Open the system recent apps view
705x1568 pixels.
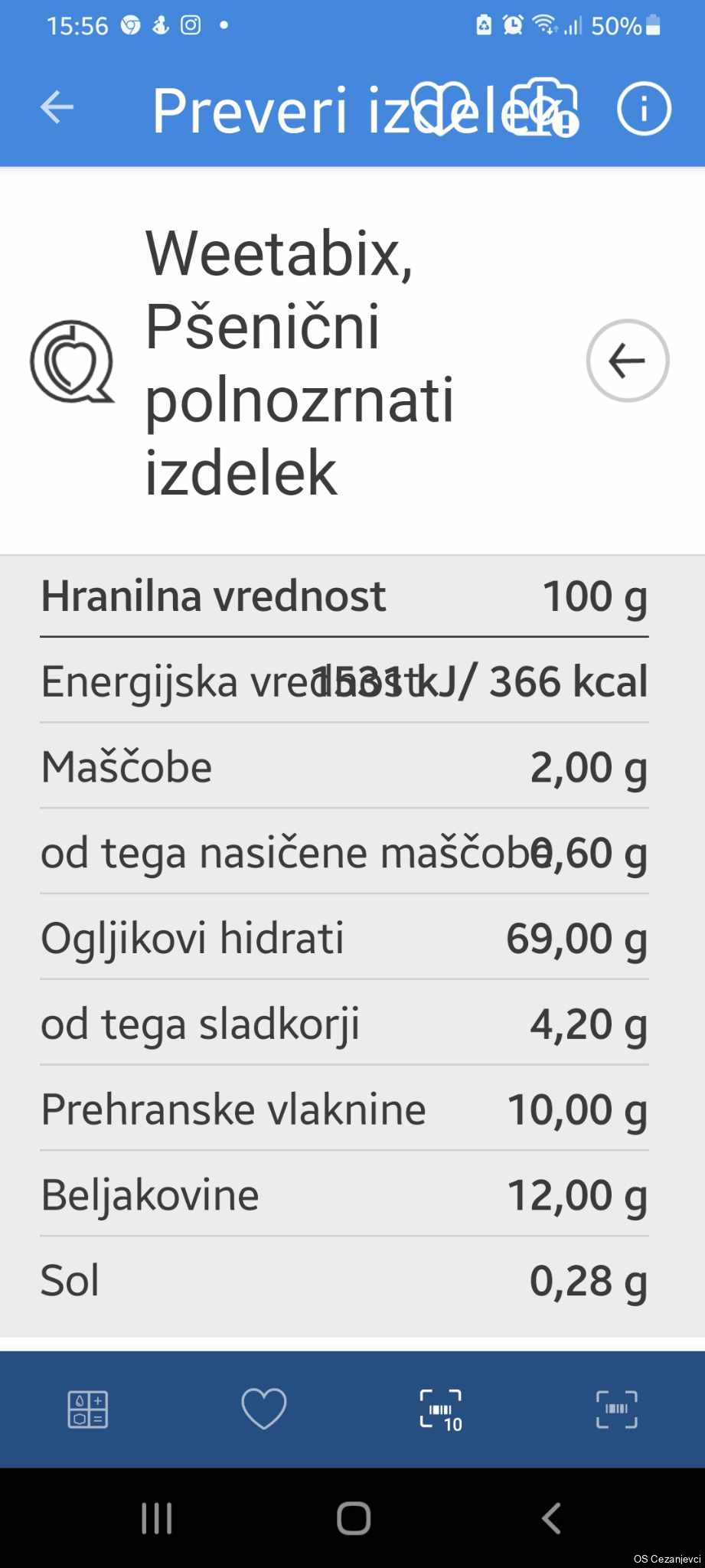pyautogui.click(x=157, y=1518)
